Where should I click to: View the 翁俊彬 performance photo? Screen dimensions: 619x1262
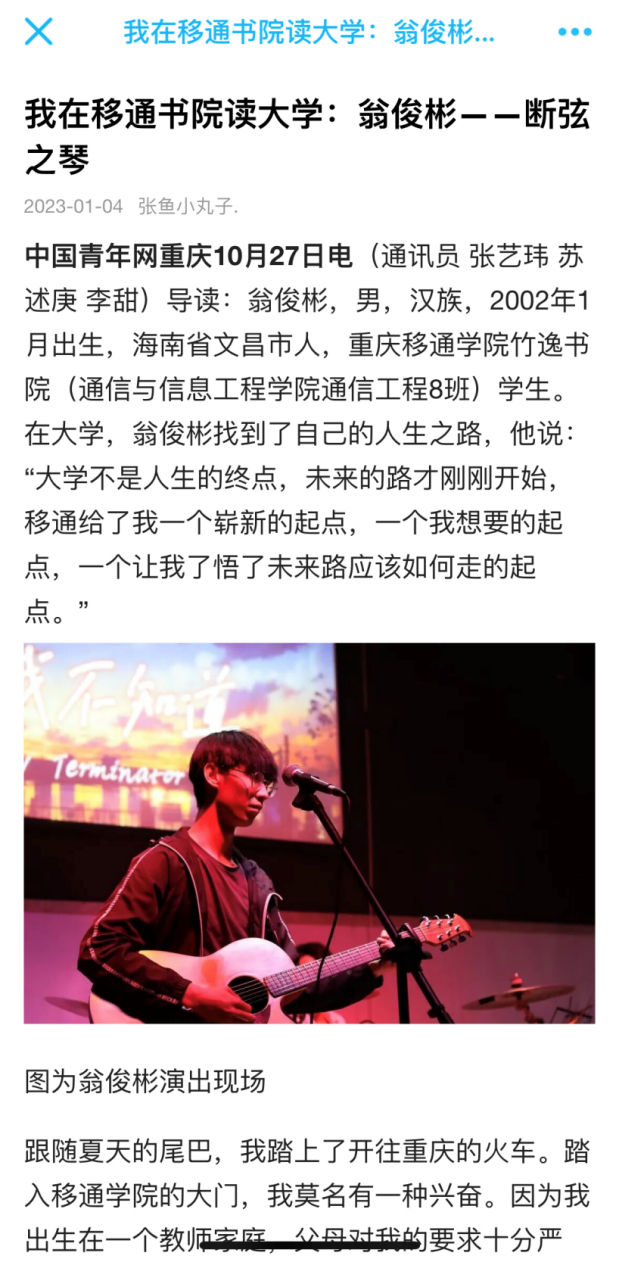pyautogui.click(x=309, y=833)
